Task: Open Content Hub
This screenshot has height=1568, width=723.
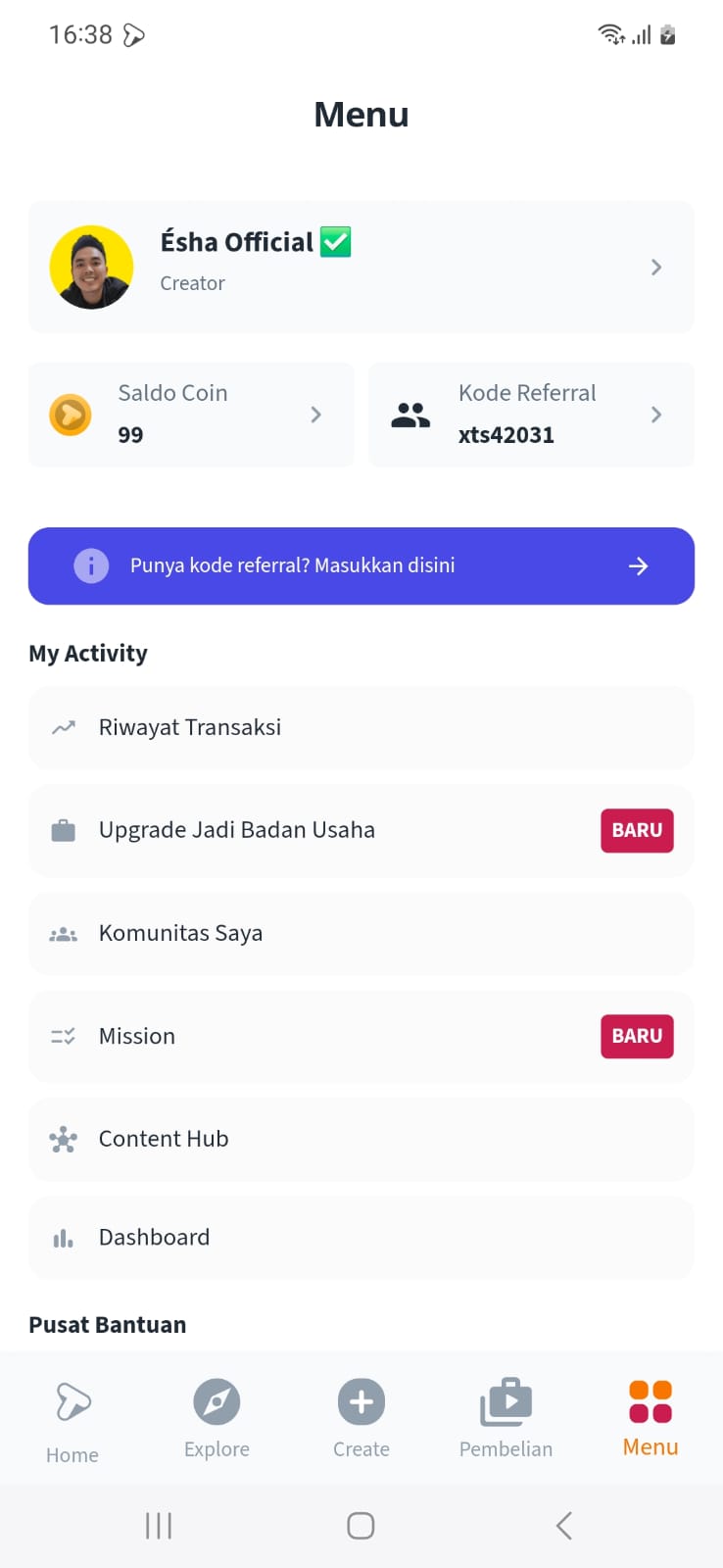Action: coord(361,1139)
